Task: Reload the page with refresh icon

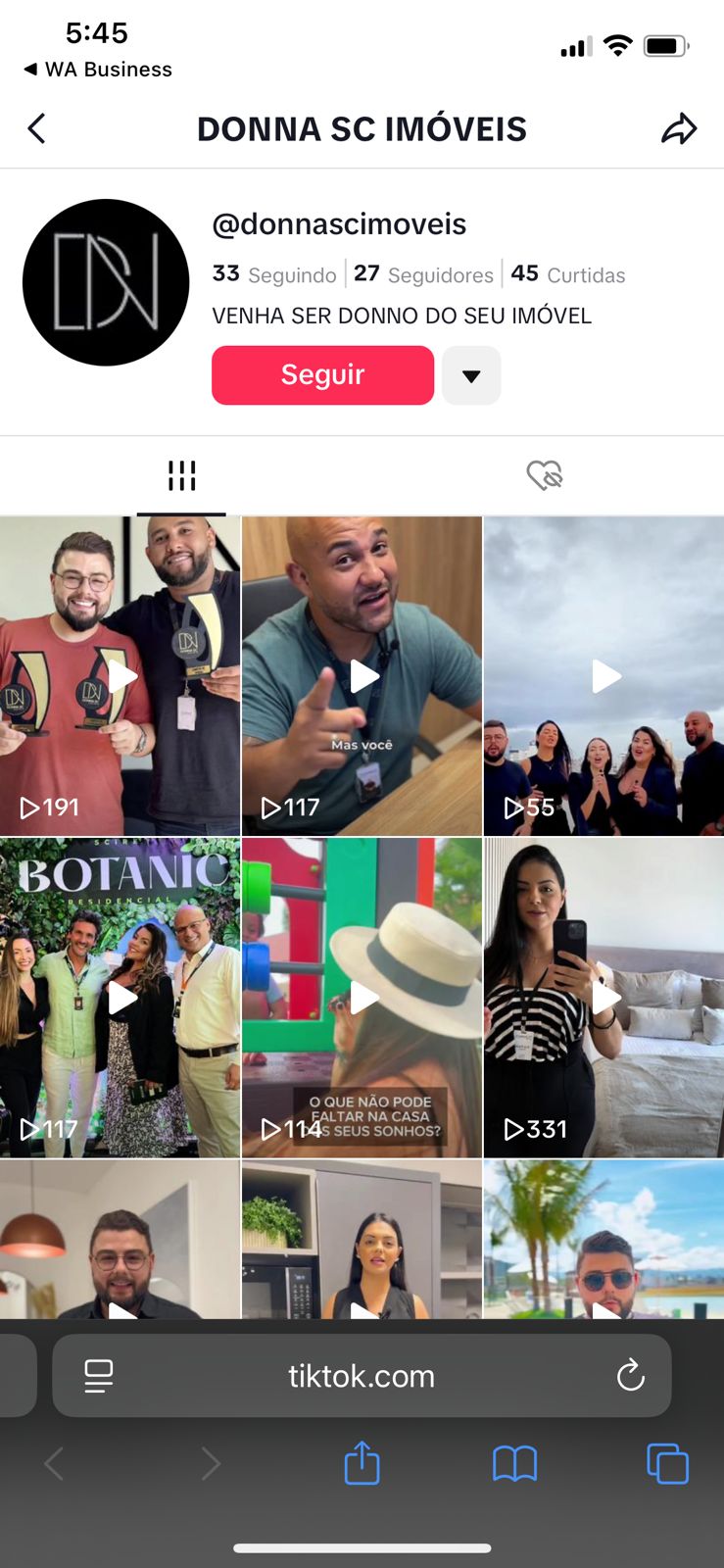Action: click(631, 1375)
